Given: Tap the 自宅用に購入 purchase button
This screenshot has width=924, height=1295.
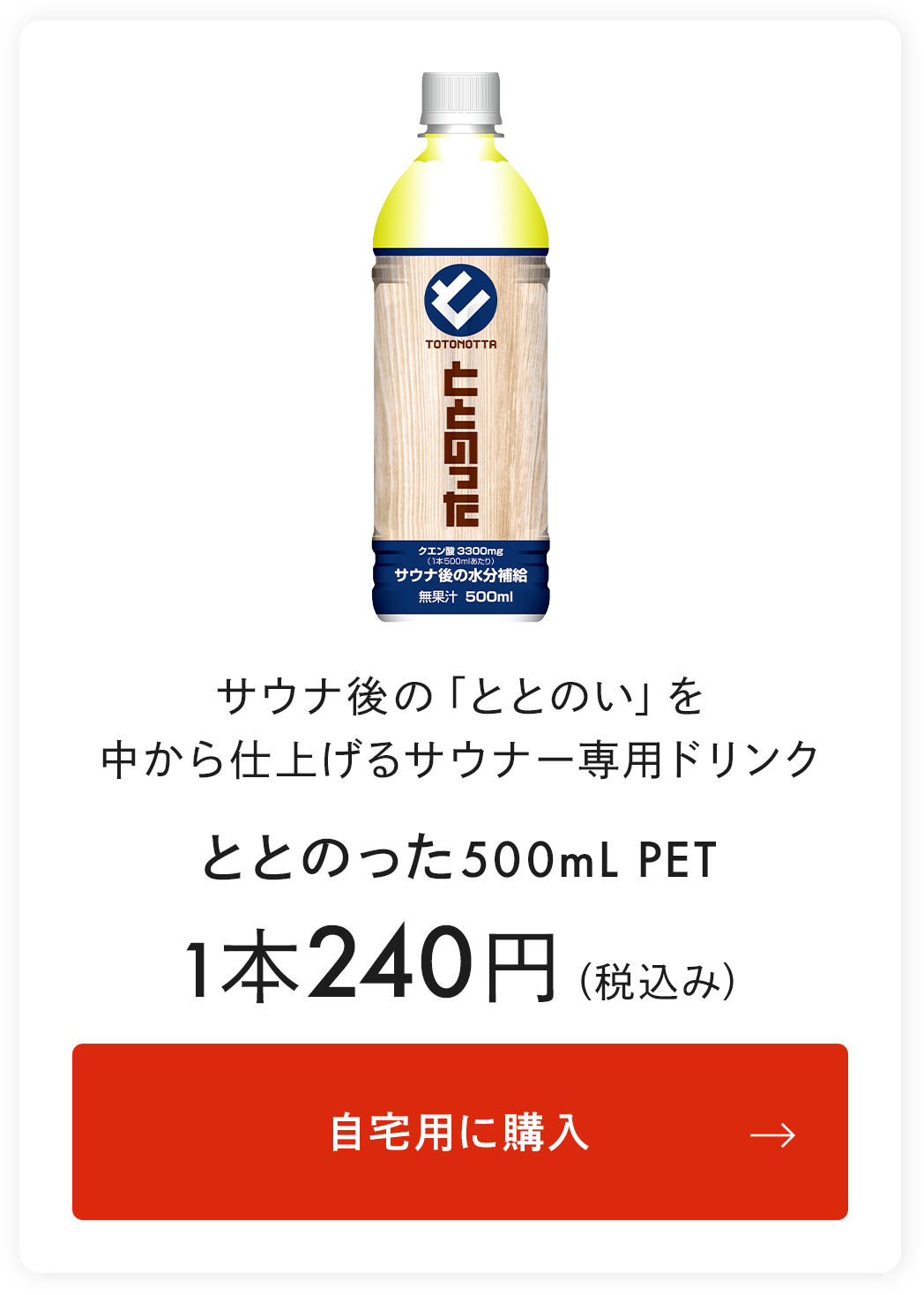Looking at the screenshot, I should pyautogui.click(x=459, y=1132).
